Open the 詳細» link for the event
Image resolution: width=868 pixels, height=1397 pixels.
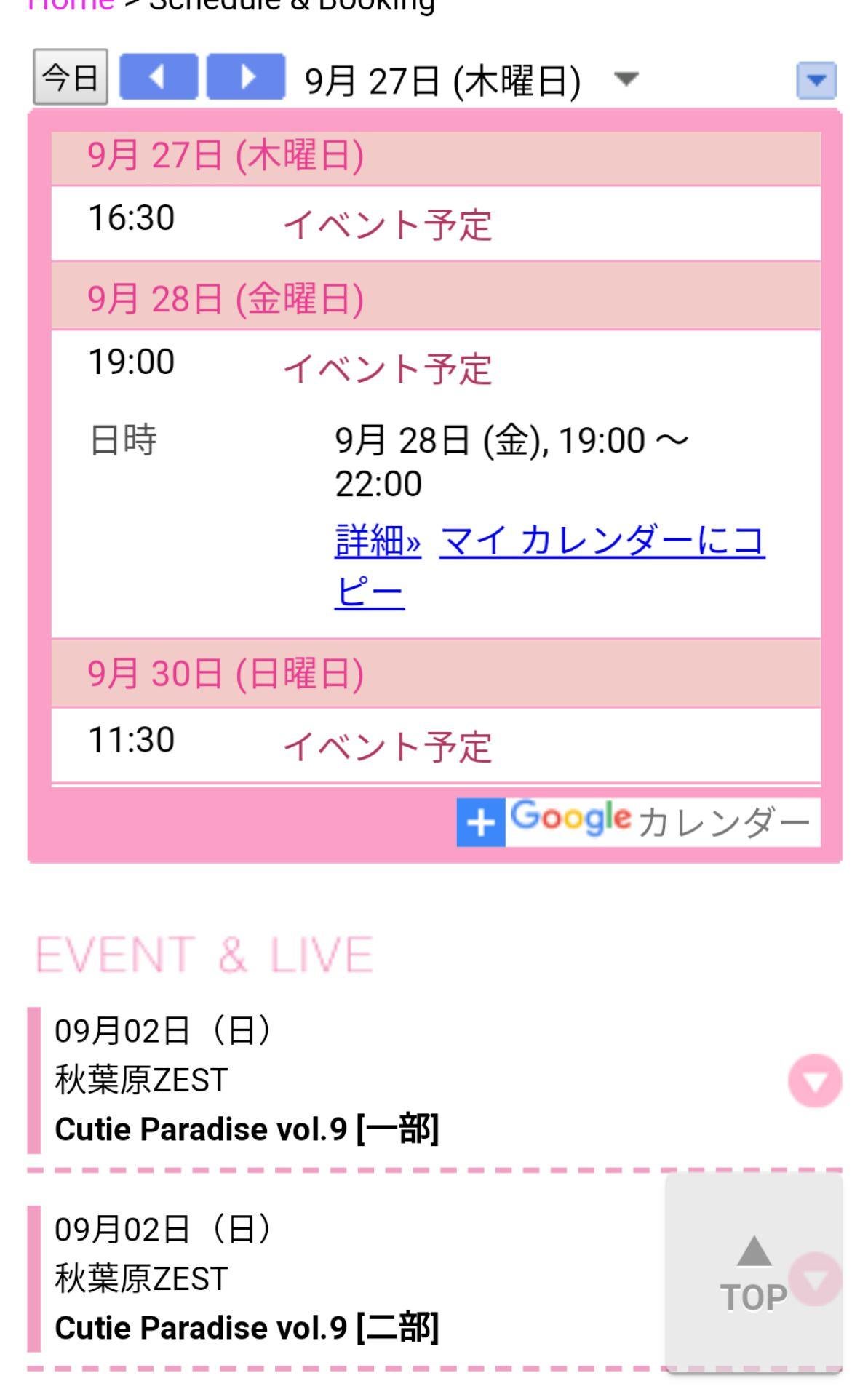click(x=378, y=541)
